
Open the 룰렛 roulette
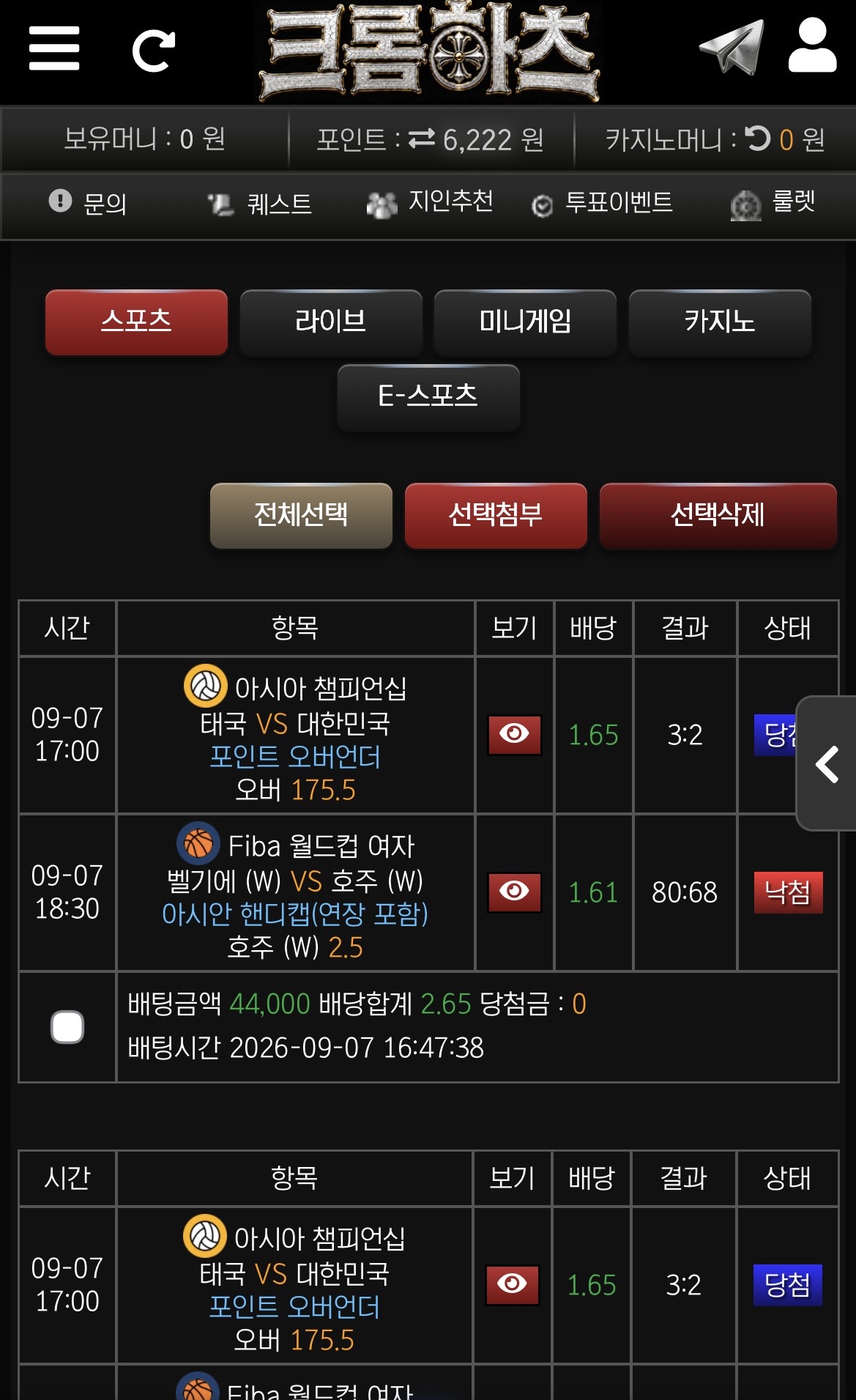click(773, 203)
